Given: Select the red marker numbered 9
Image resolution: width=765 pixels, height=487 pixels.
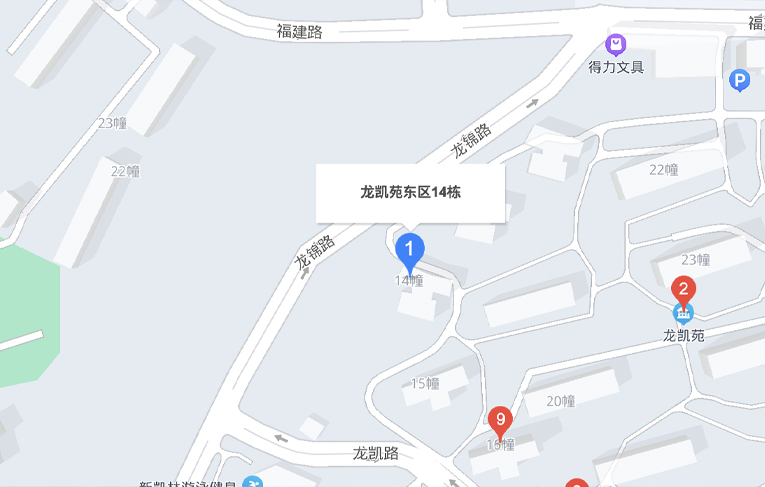Looking at the screenshot, I should tap(498, 421).
